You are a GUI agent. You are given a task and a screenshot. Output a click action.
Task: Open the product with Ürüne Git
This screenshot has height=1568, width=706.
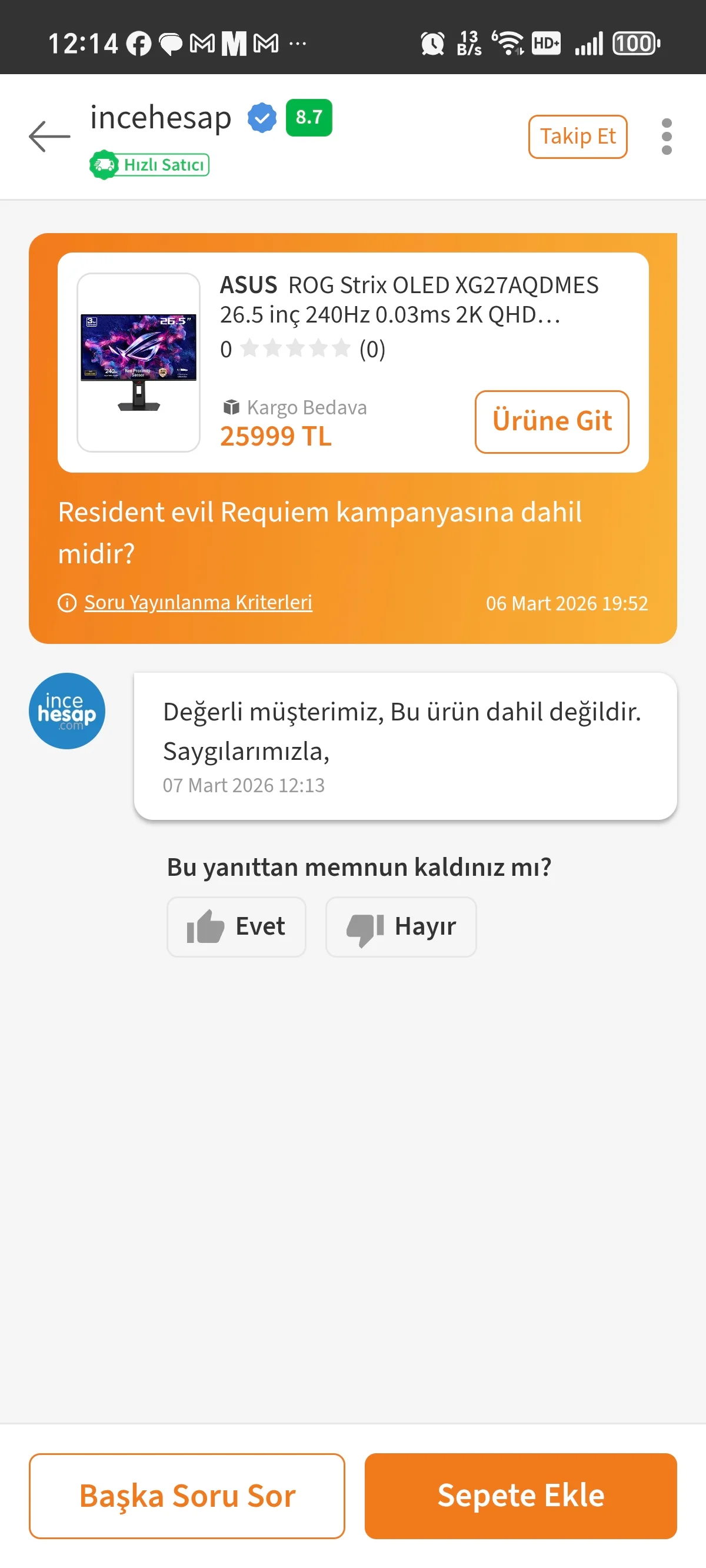pos(551,421)
